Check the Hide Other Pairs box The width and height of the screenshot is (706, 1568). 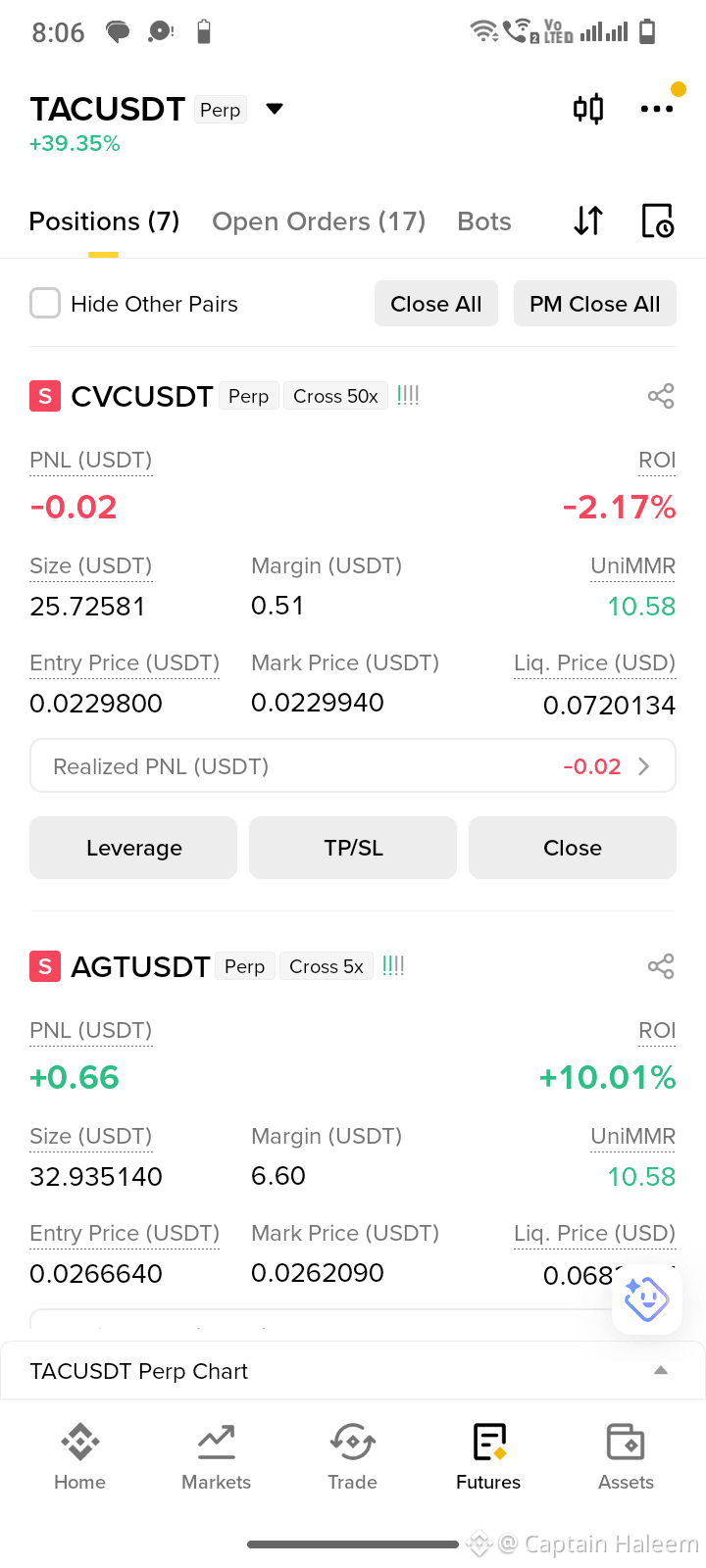45,303
